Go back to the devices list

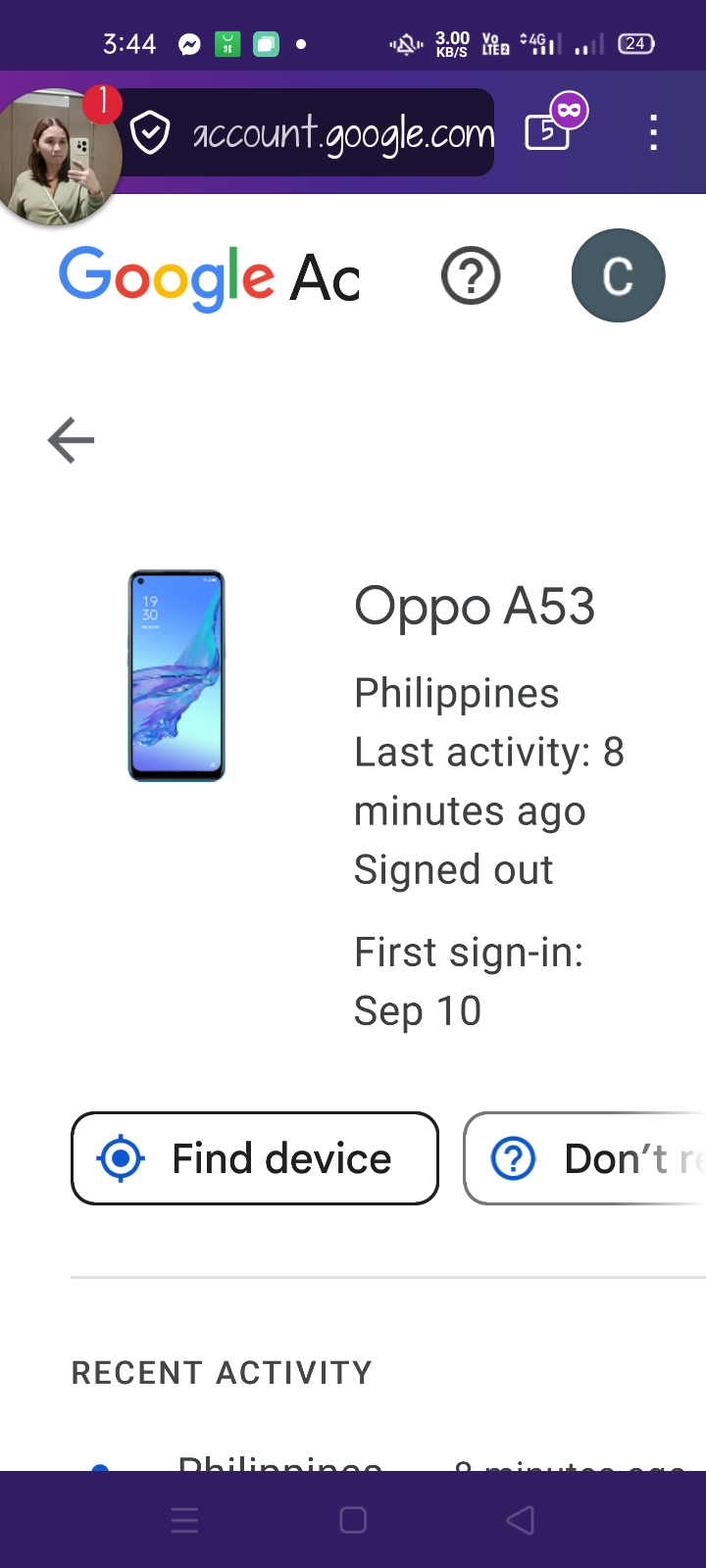72,440
